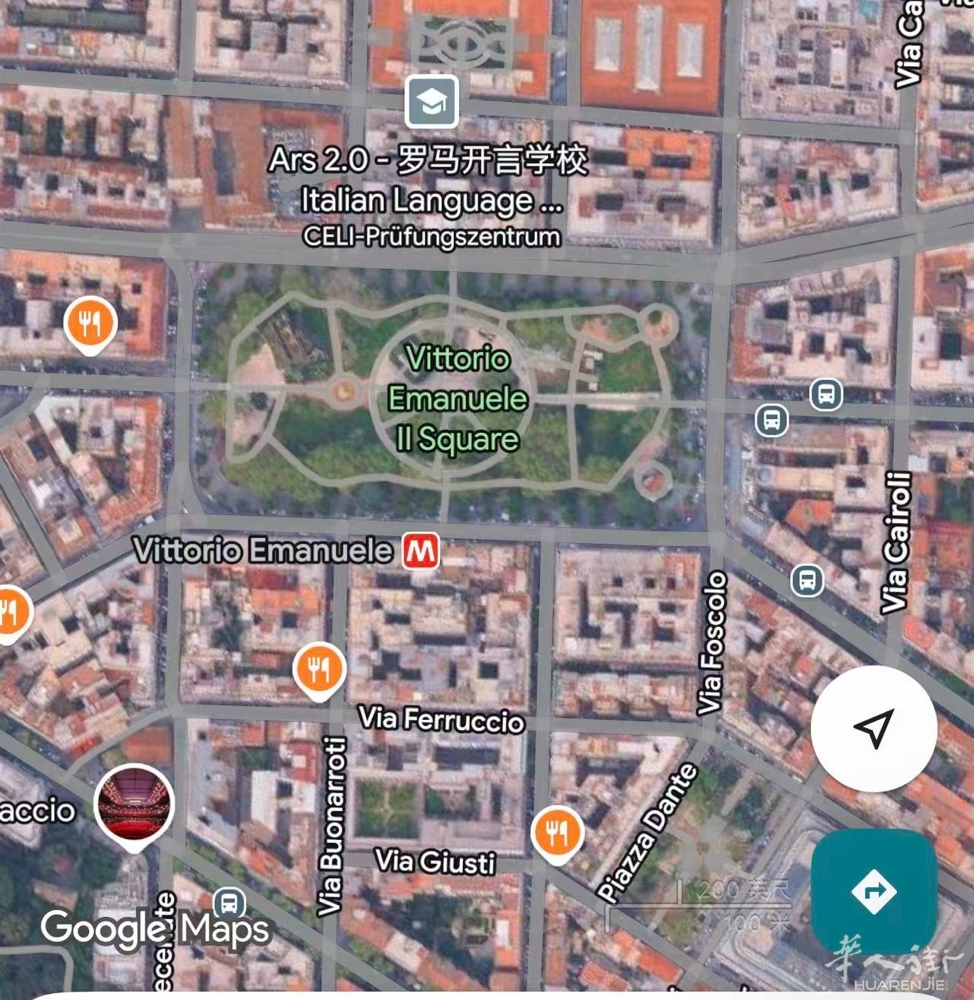The image size is (974, 1000).
Task: Open the Ars 2.0 language school pin
Action: 432,102
